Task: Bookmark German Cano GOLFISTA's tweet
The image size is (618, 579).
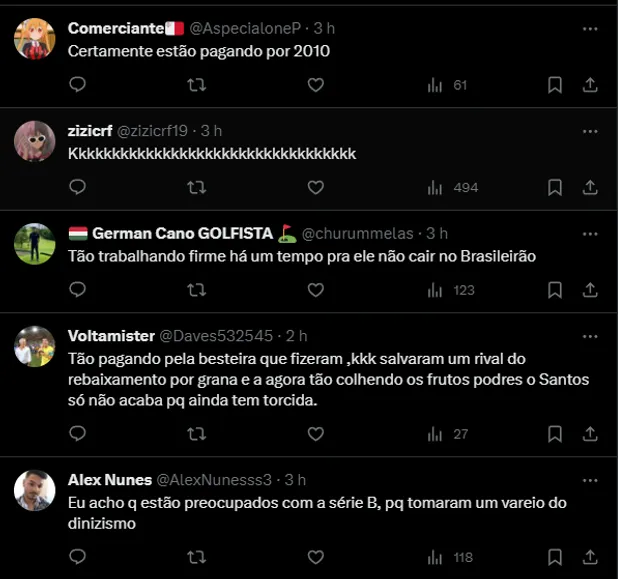Action: 554,290
